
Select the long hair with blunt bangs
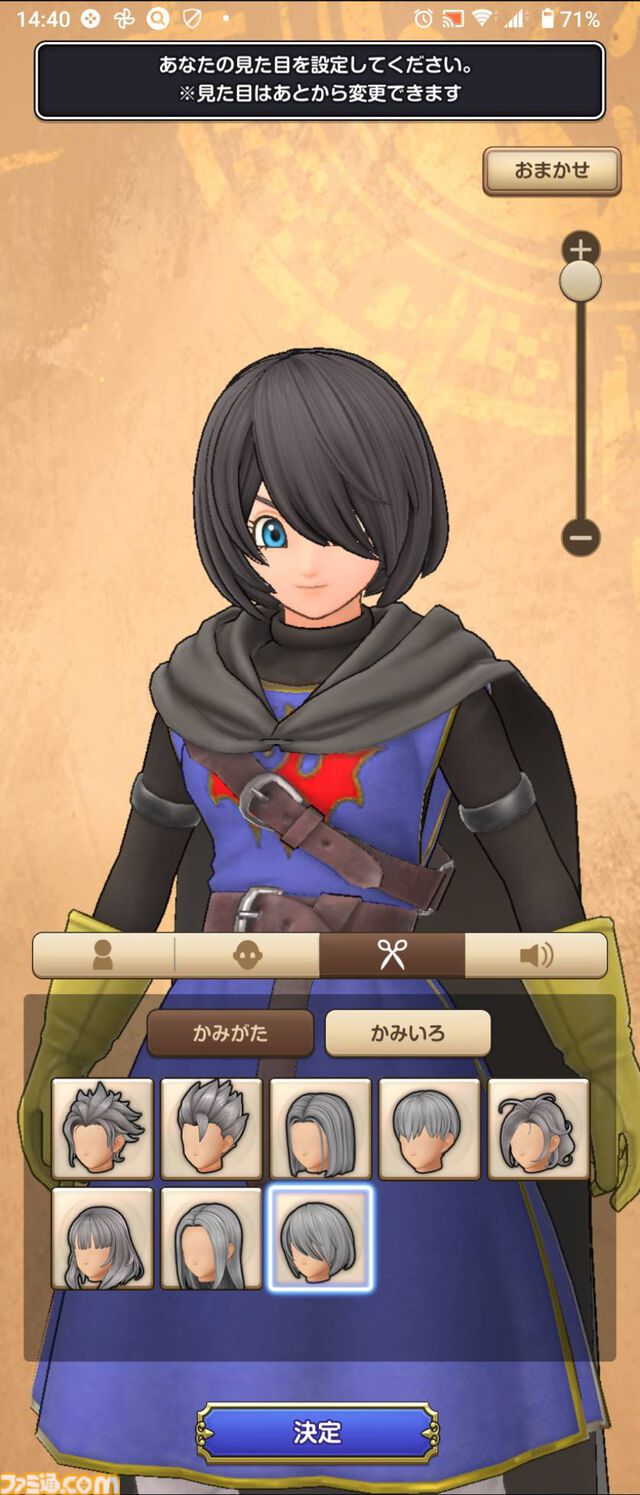(102, 1238)
